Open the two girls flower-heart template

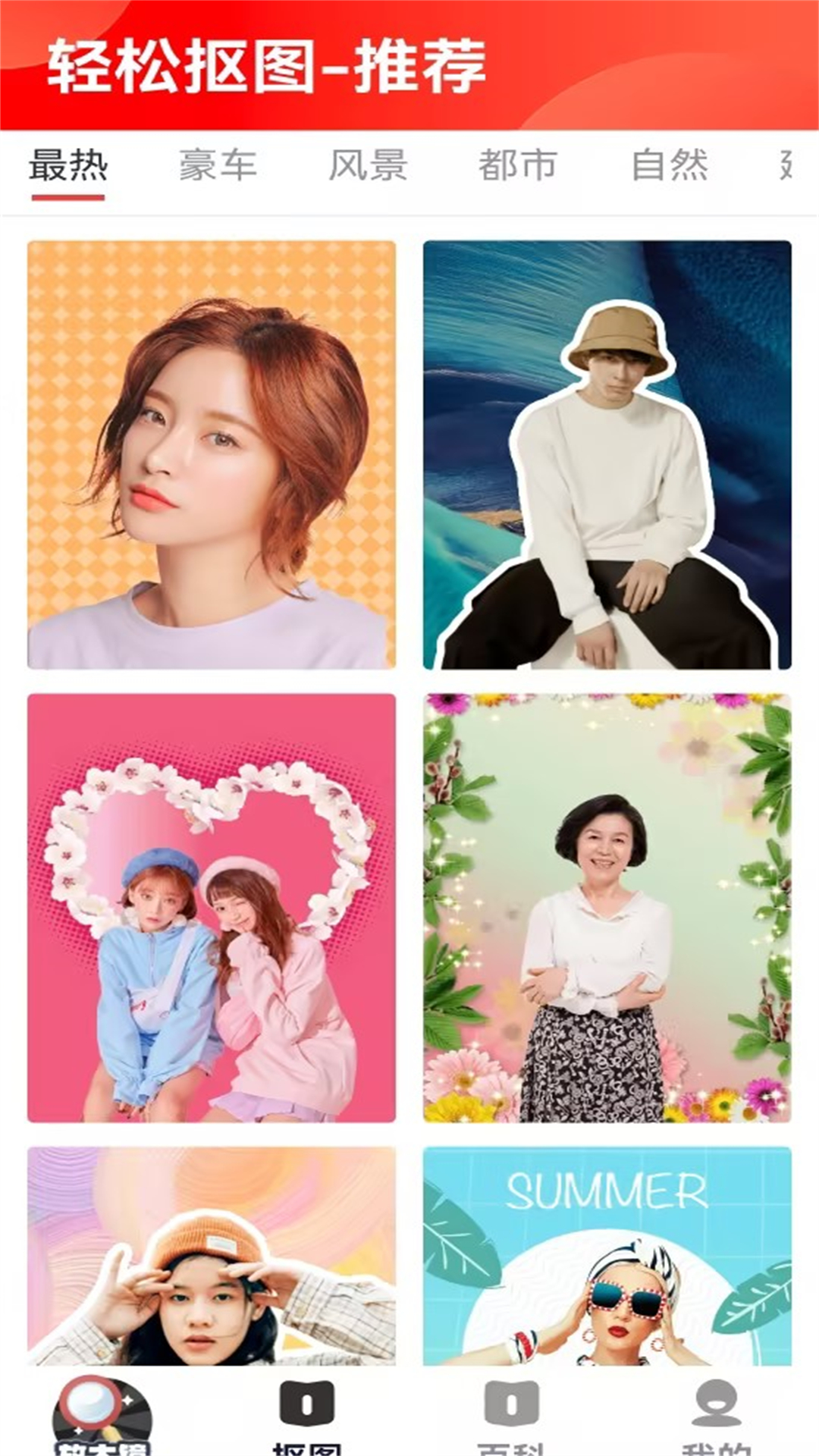point(212,908)
